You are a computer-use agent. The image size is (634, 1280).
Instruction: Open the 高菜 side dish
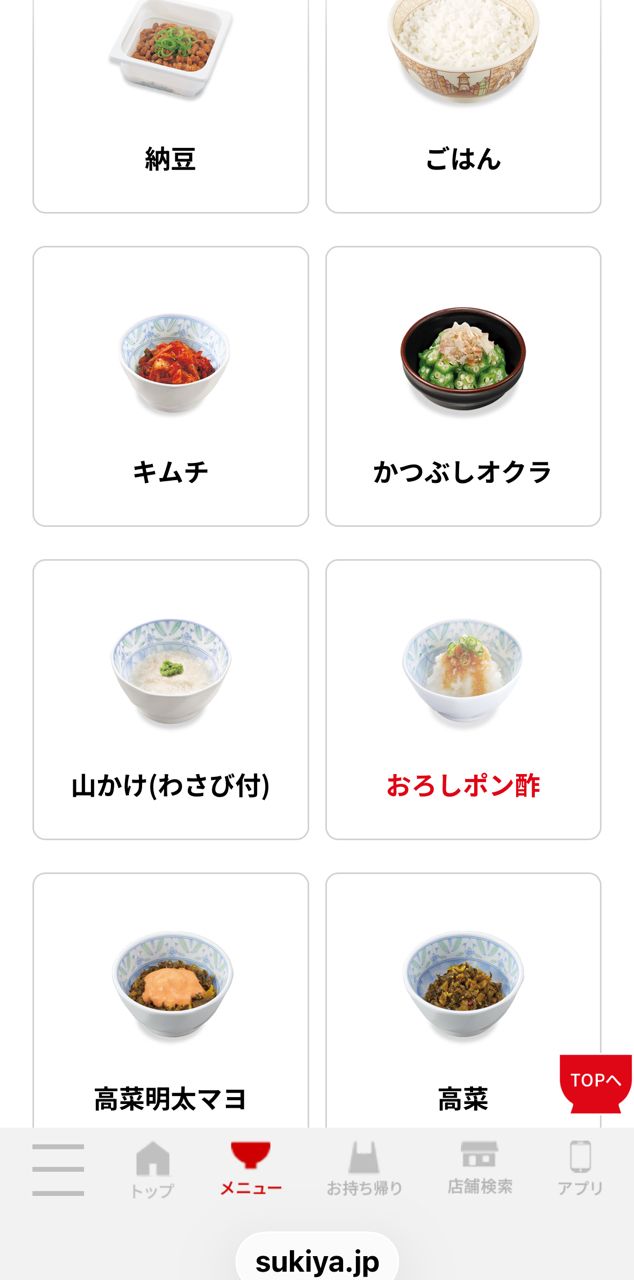coord(463,1000)
